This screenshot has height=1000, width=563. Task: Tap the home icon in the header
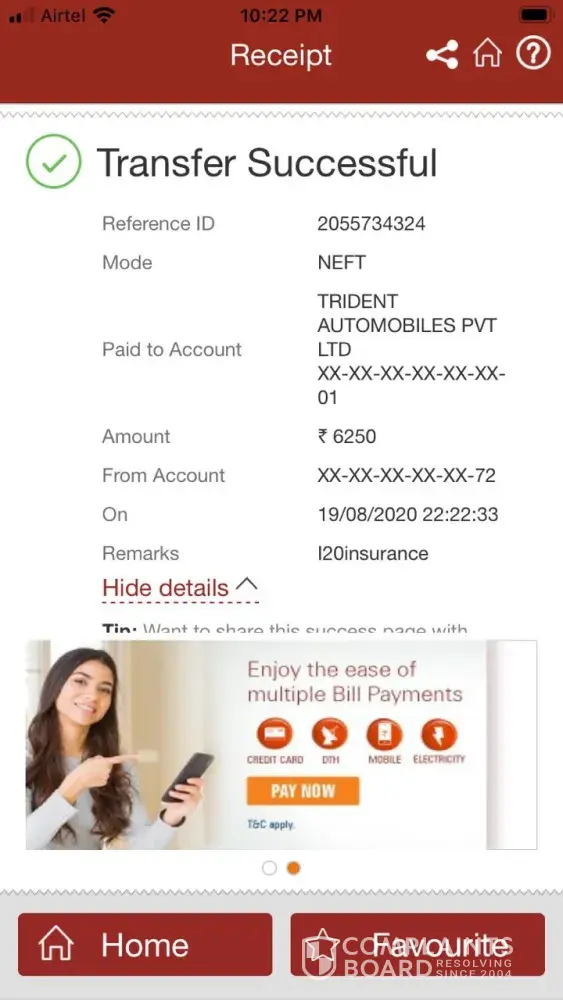[487, 54]
